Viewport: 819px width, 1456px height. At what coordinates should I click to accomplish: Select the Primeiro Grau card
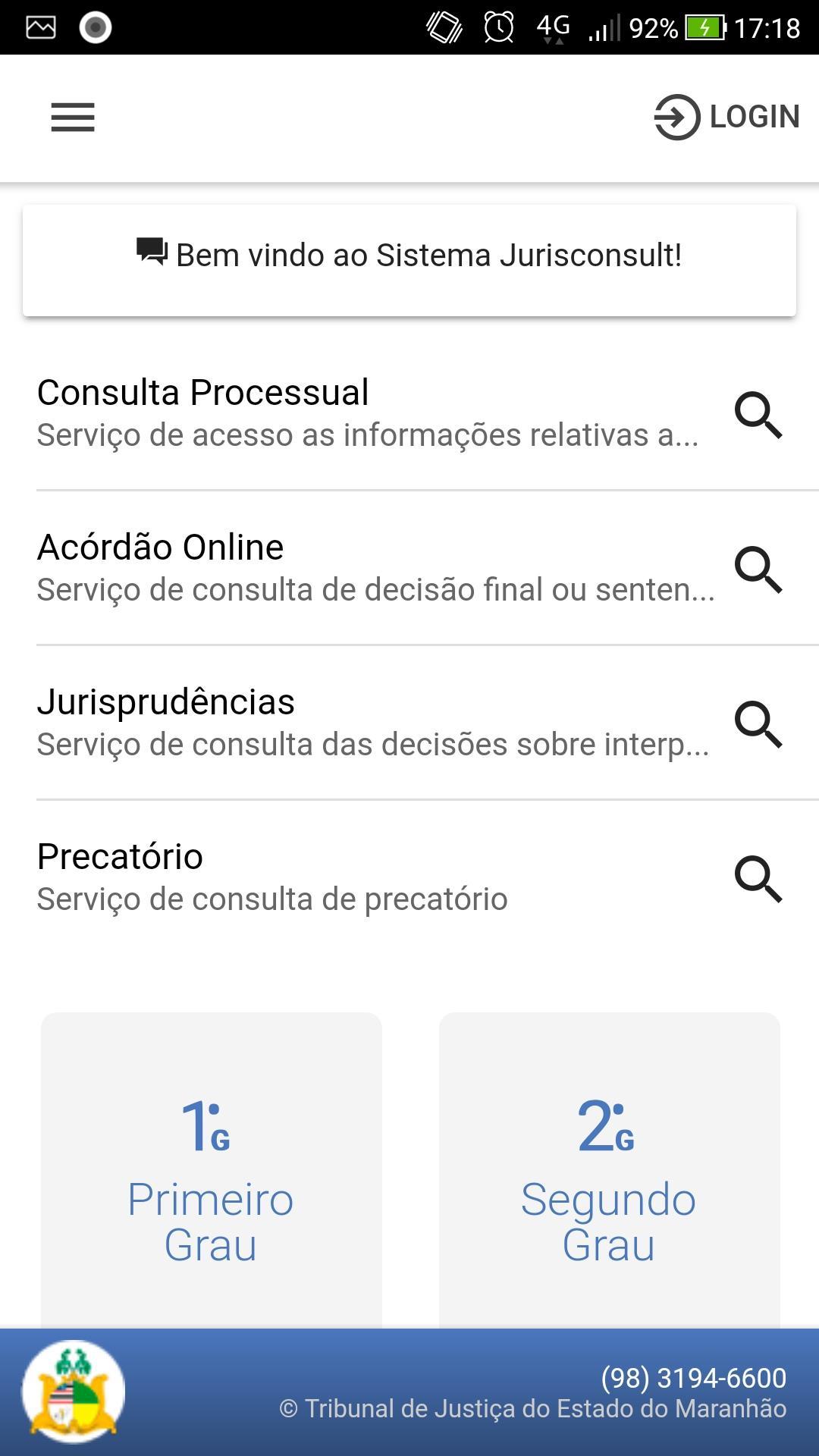click(x=211, y=1171)
